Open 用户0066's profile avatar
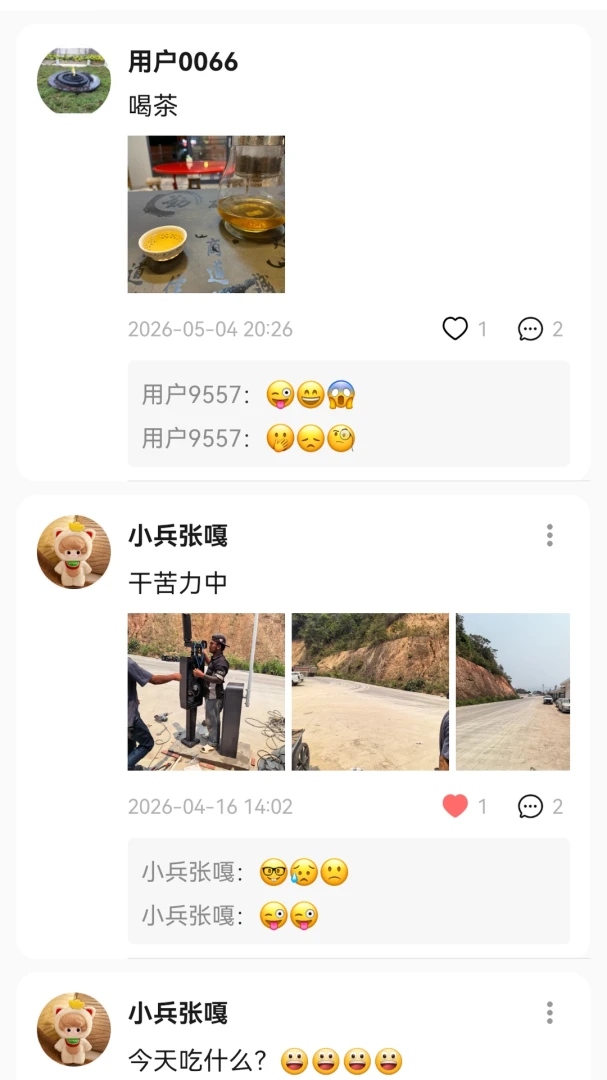Image resolution: width=607 pixels, height=1080 pixels. (74, 81)
